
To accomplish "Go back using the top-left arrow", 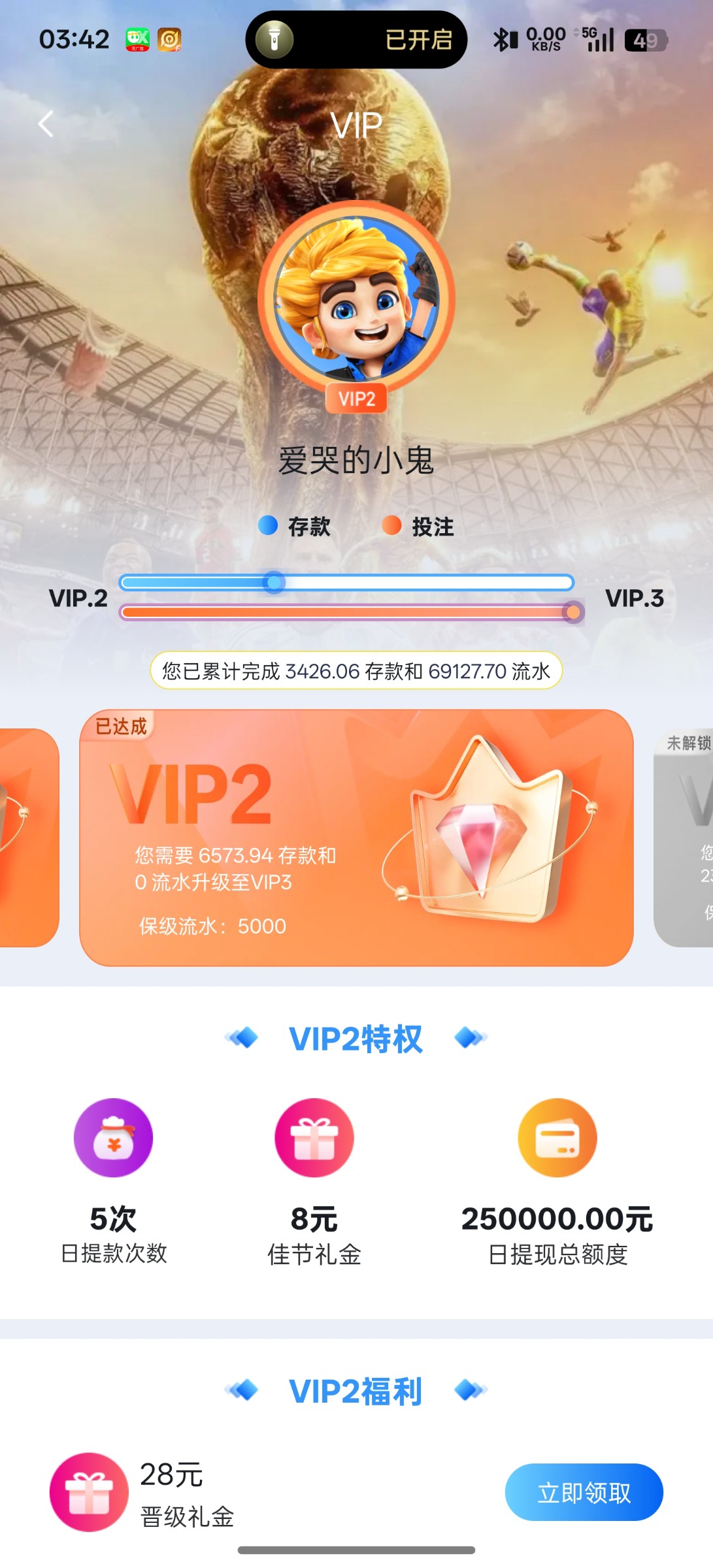I will click(46, 124).
